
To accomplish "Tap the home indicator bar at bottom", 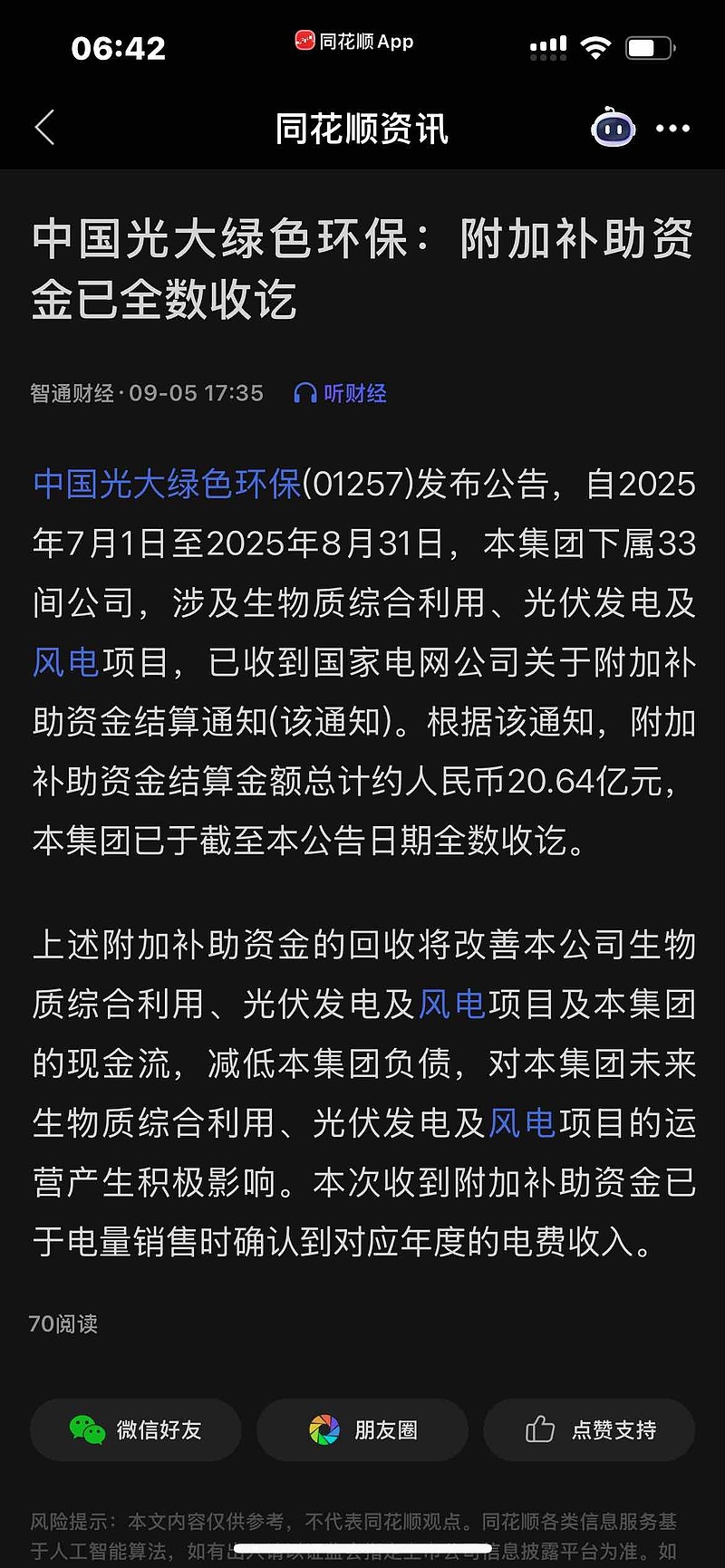I will coord(362,1547).
